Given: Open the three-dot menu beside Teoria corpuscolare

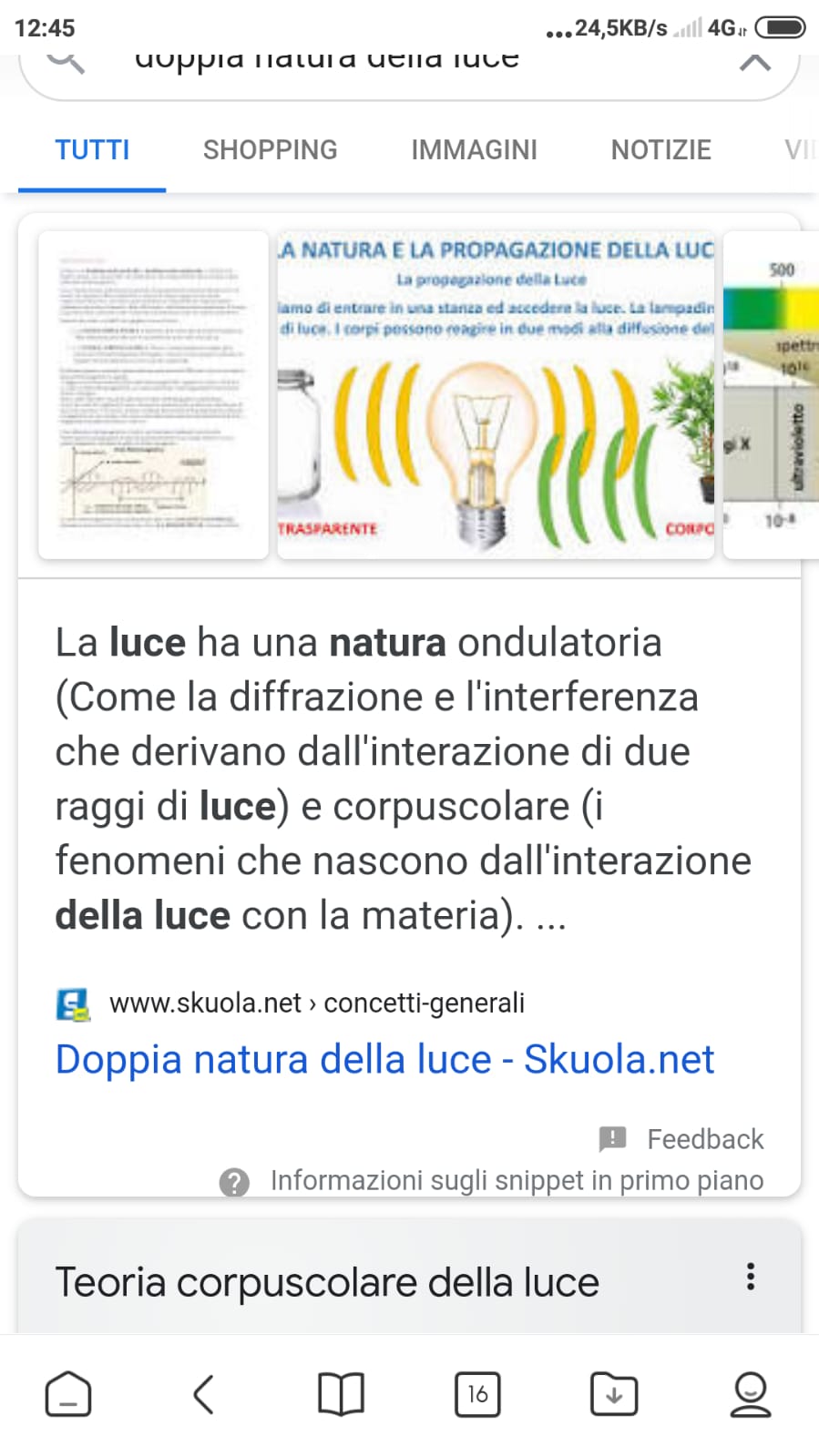Looking at the screenshot, I should point(751,1277).
